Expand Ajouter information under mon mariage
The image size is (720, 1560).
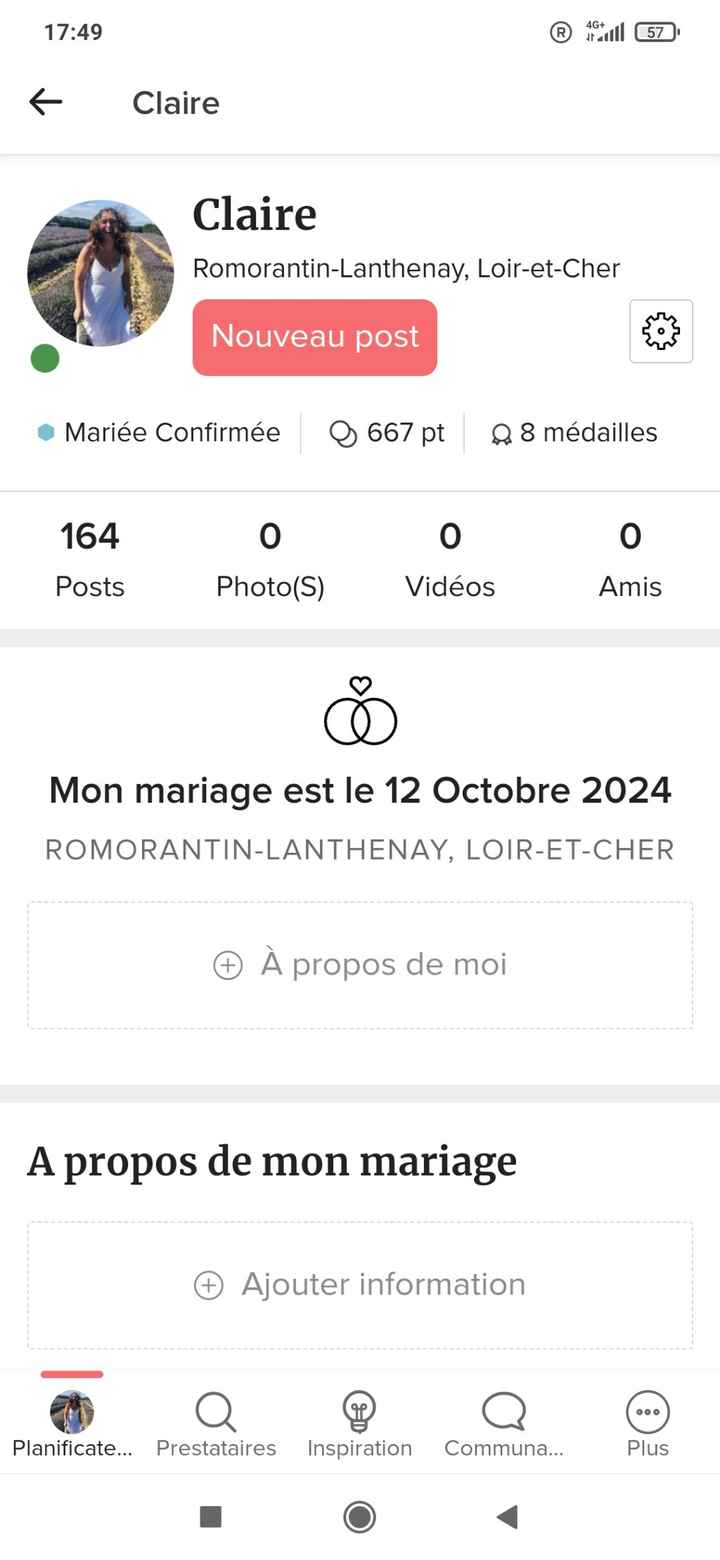pos(360,1285)
